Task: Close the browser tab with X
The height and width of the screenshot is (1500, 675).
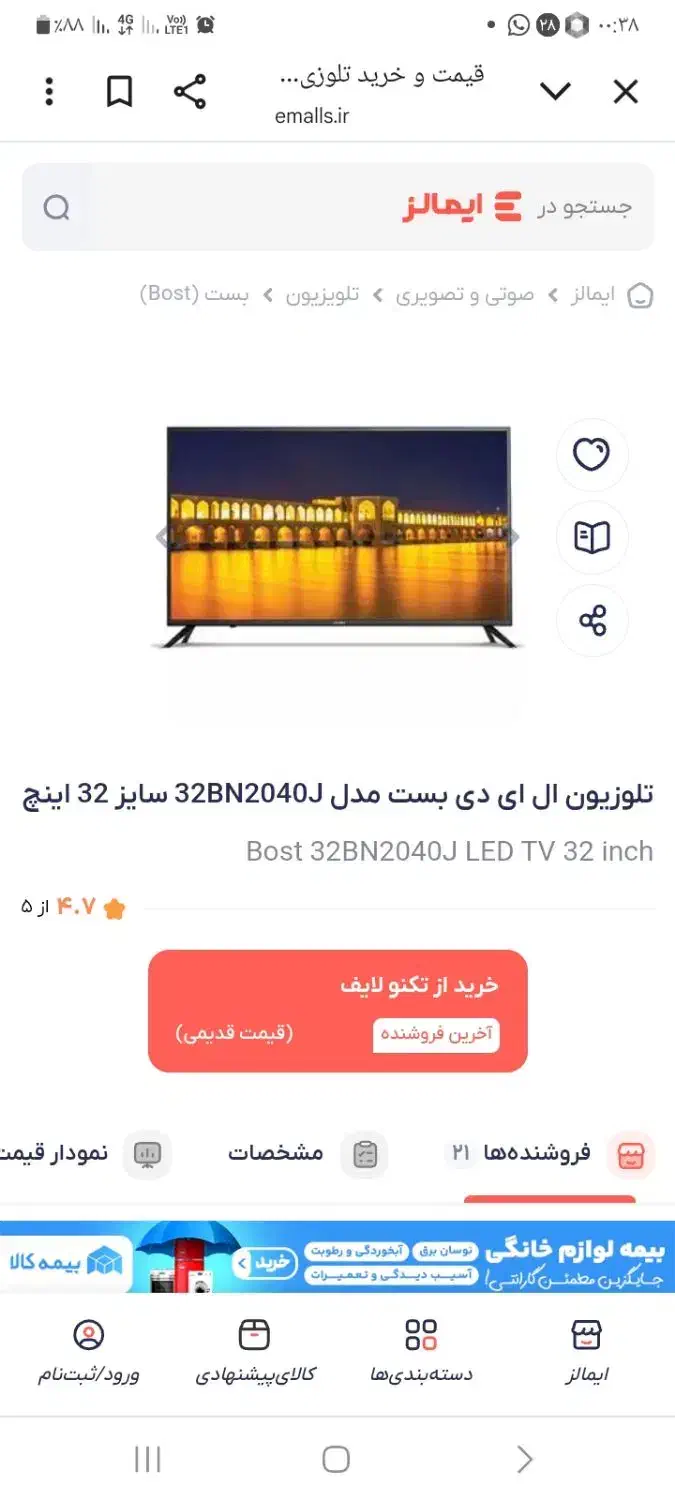Action: pyautogui.click(x=625, y=93)
